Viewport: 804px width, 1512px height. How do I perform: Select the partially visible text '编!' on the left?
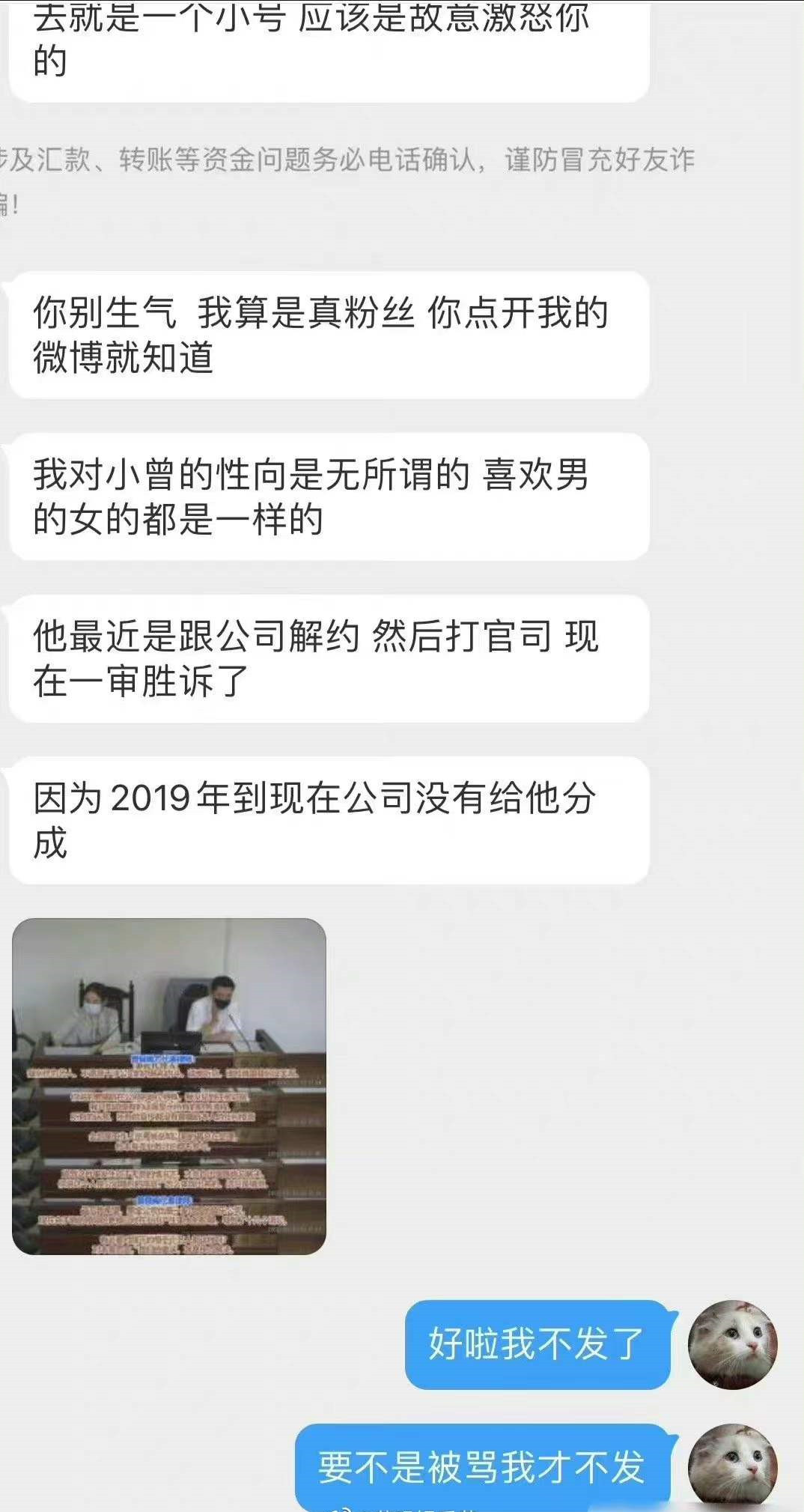[10, 201]
